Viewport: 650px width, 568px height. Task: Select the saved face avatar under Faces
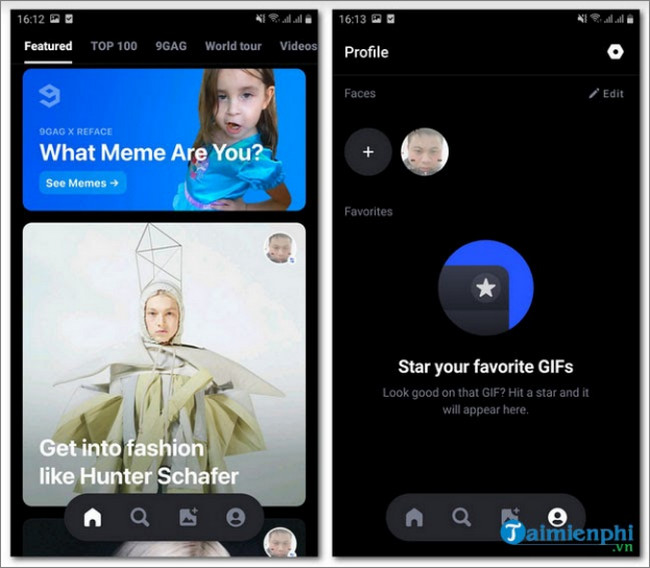point(425,152)
